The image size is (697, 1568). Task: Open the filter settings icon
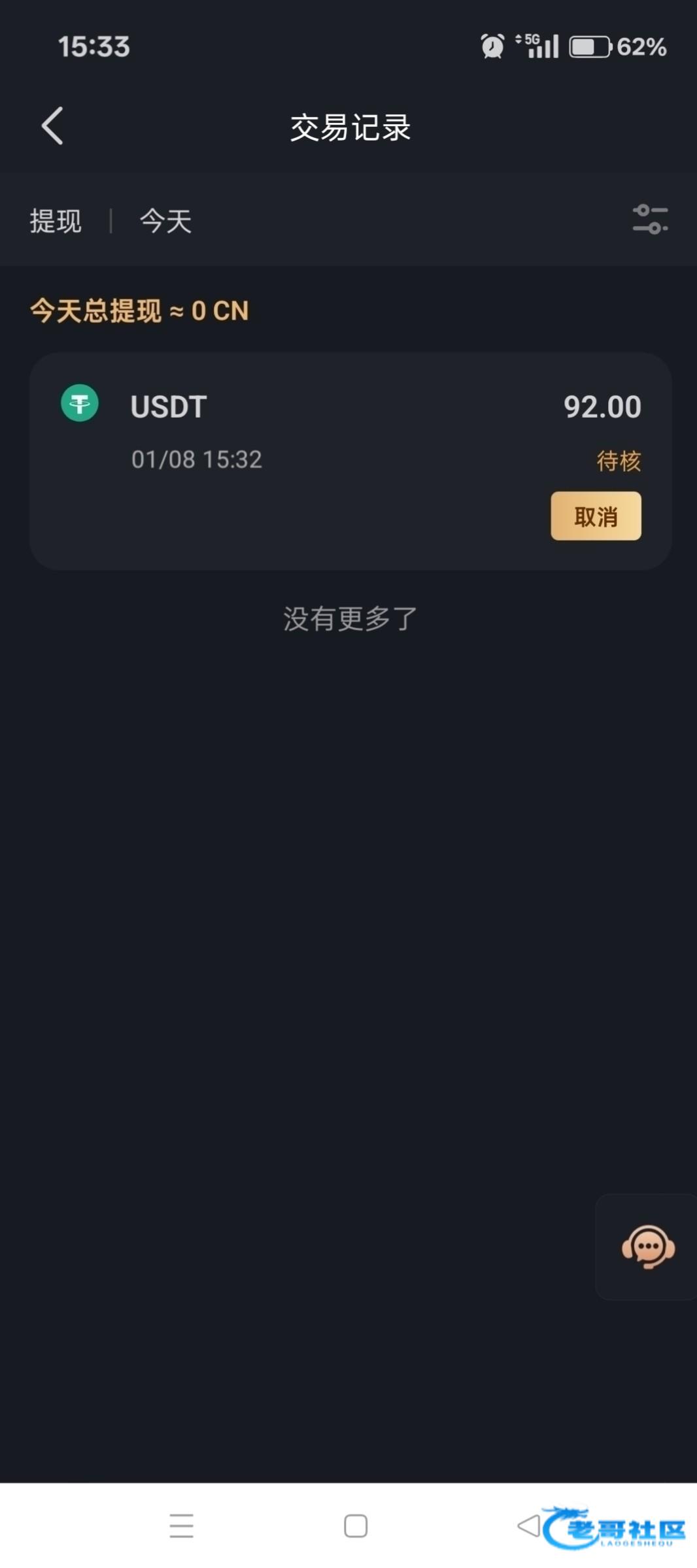pos(650,219)
